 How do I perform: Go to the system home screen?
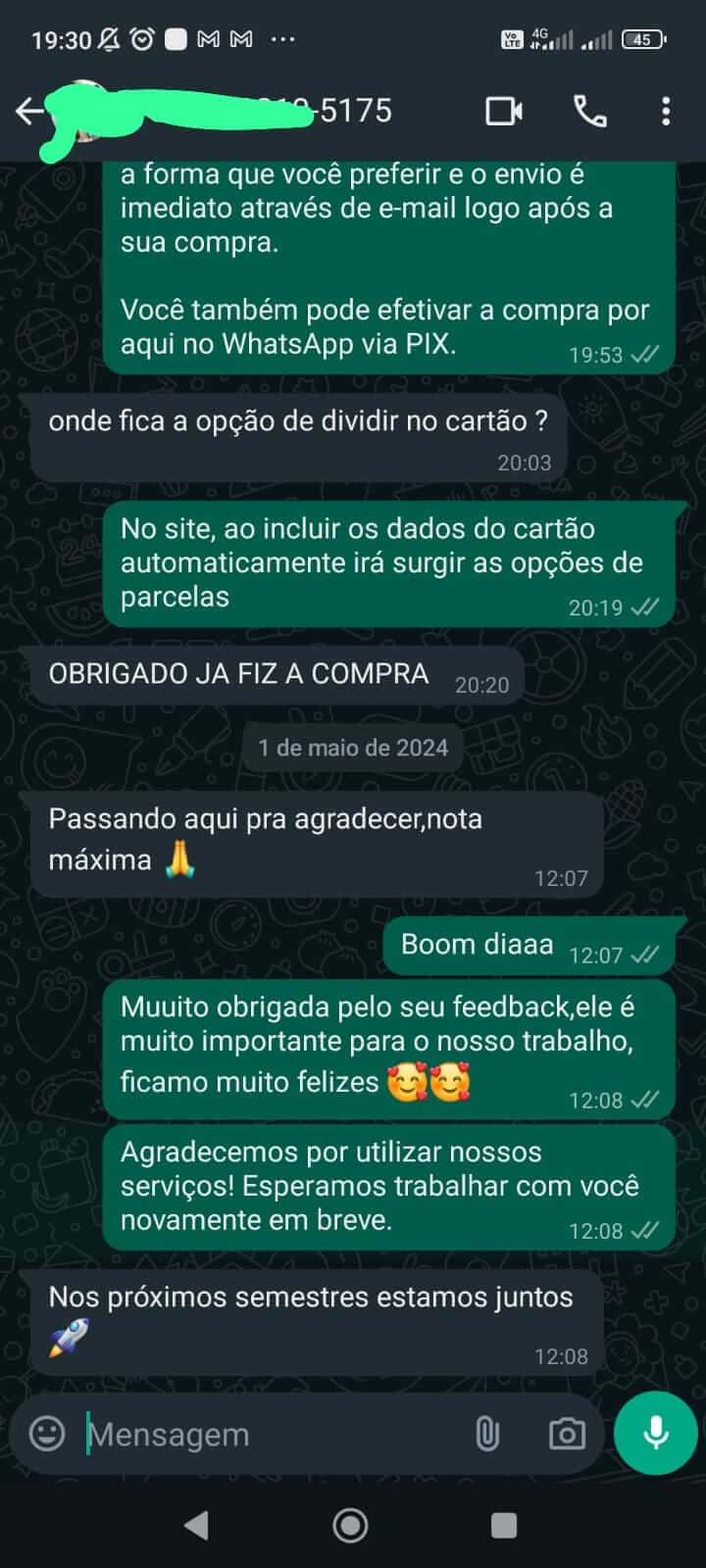[x=351, y=1525]
